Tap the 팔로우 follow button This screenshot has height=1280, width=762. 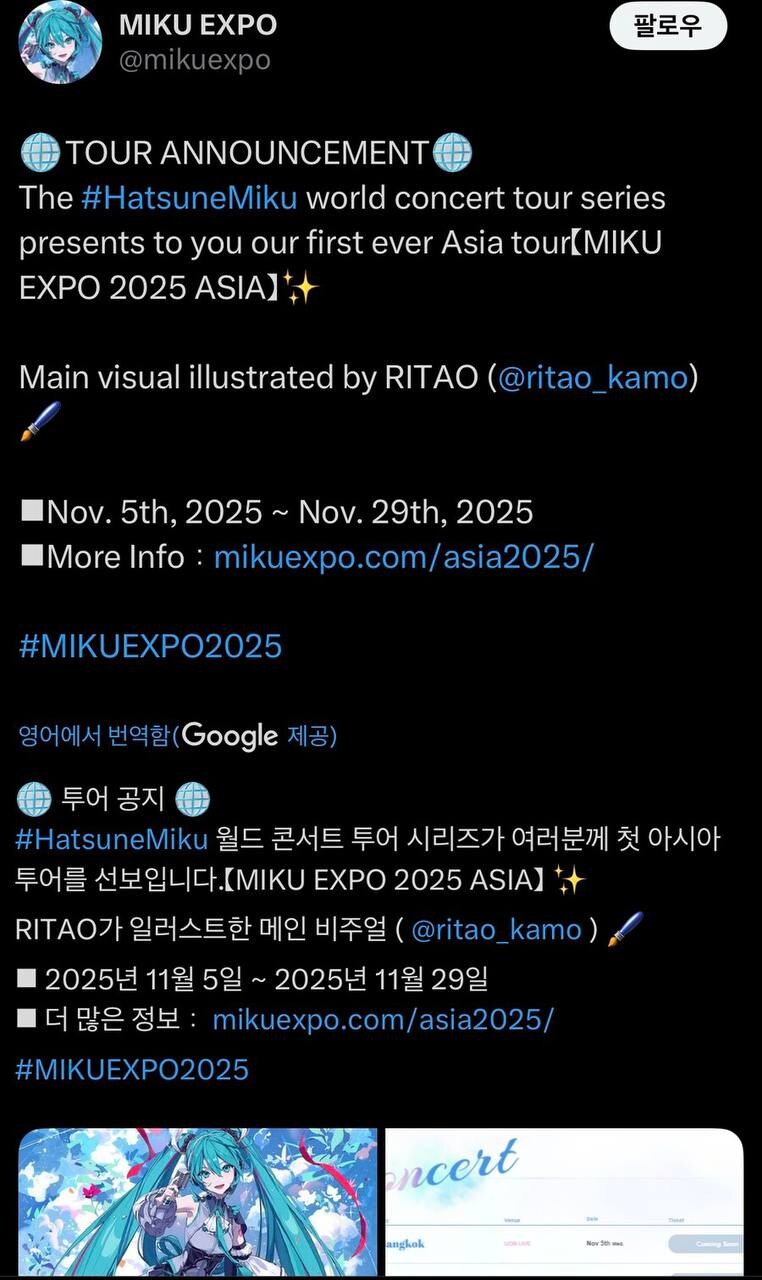tap(668, 25)
